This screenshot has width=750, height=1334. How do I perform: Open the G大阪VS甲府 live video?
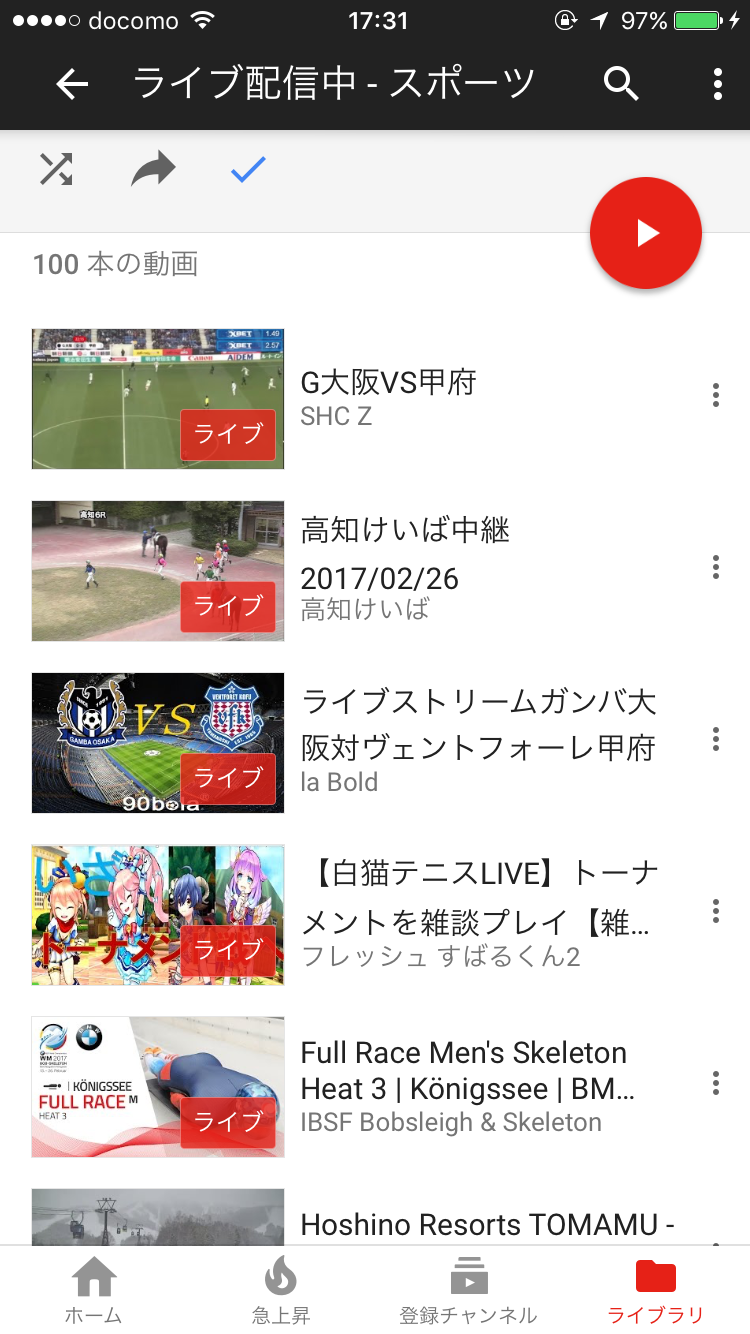click(158, 399)
